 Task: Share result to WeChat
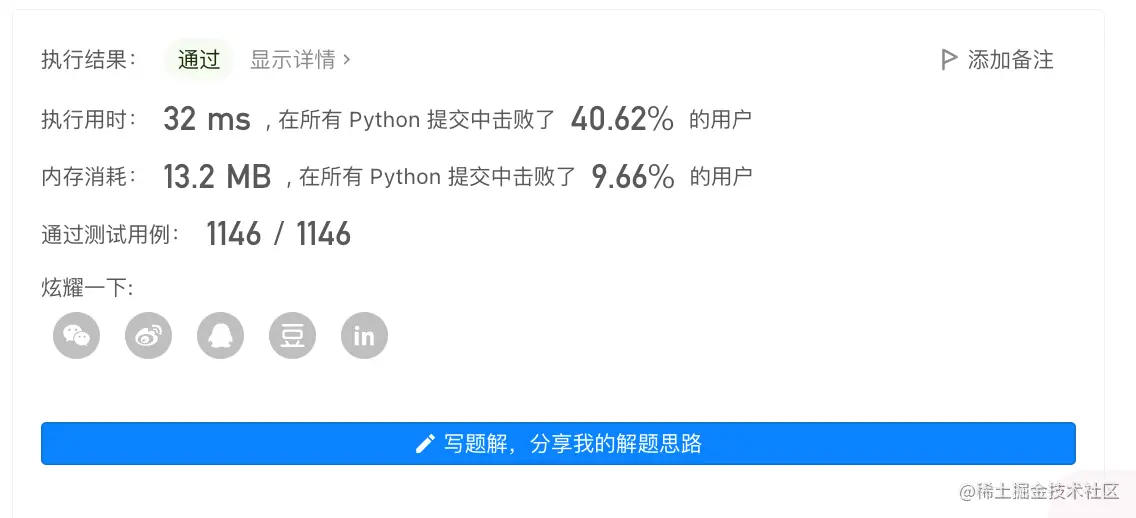tap(77, 335)
